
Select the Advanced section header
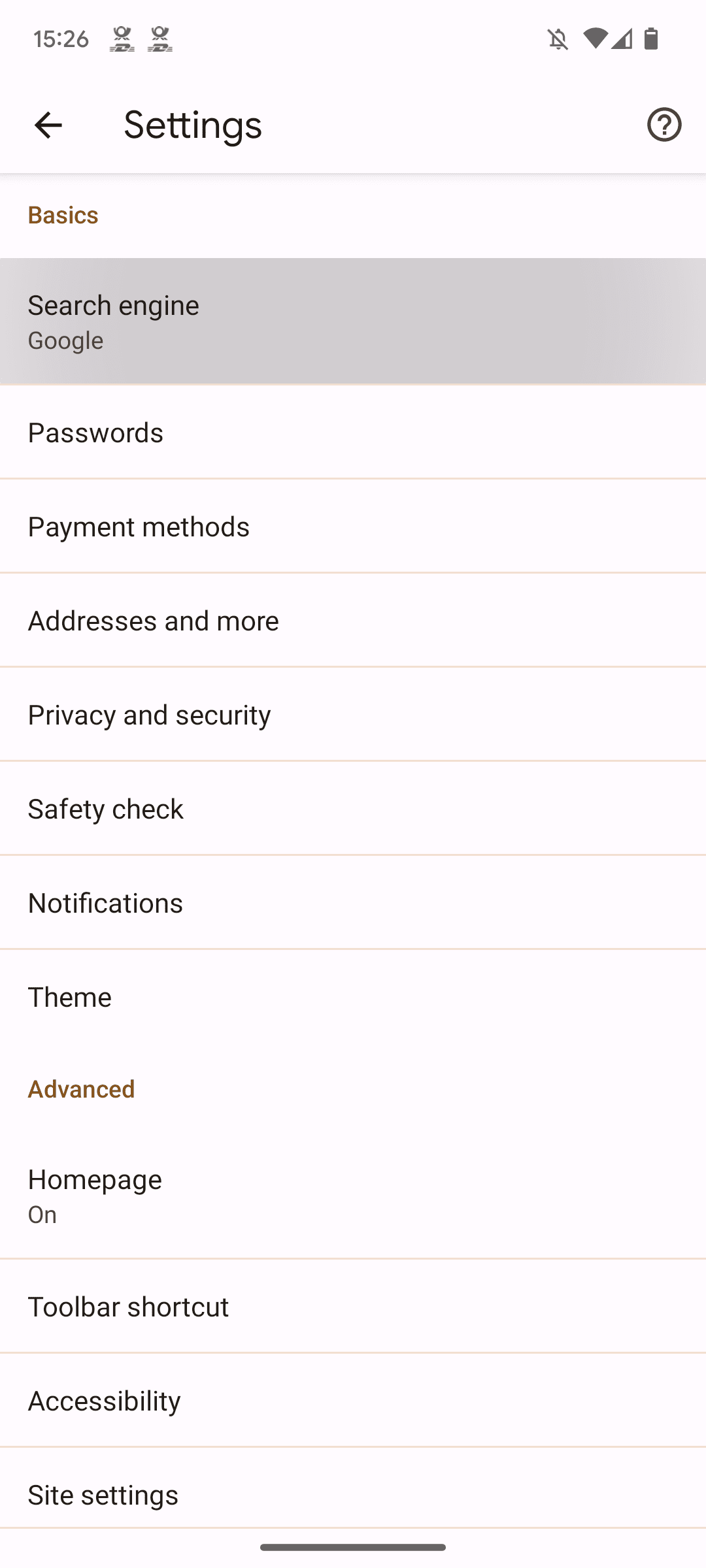coord(80,1088)
